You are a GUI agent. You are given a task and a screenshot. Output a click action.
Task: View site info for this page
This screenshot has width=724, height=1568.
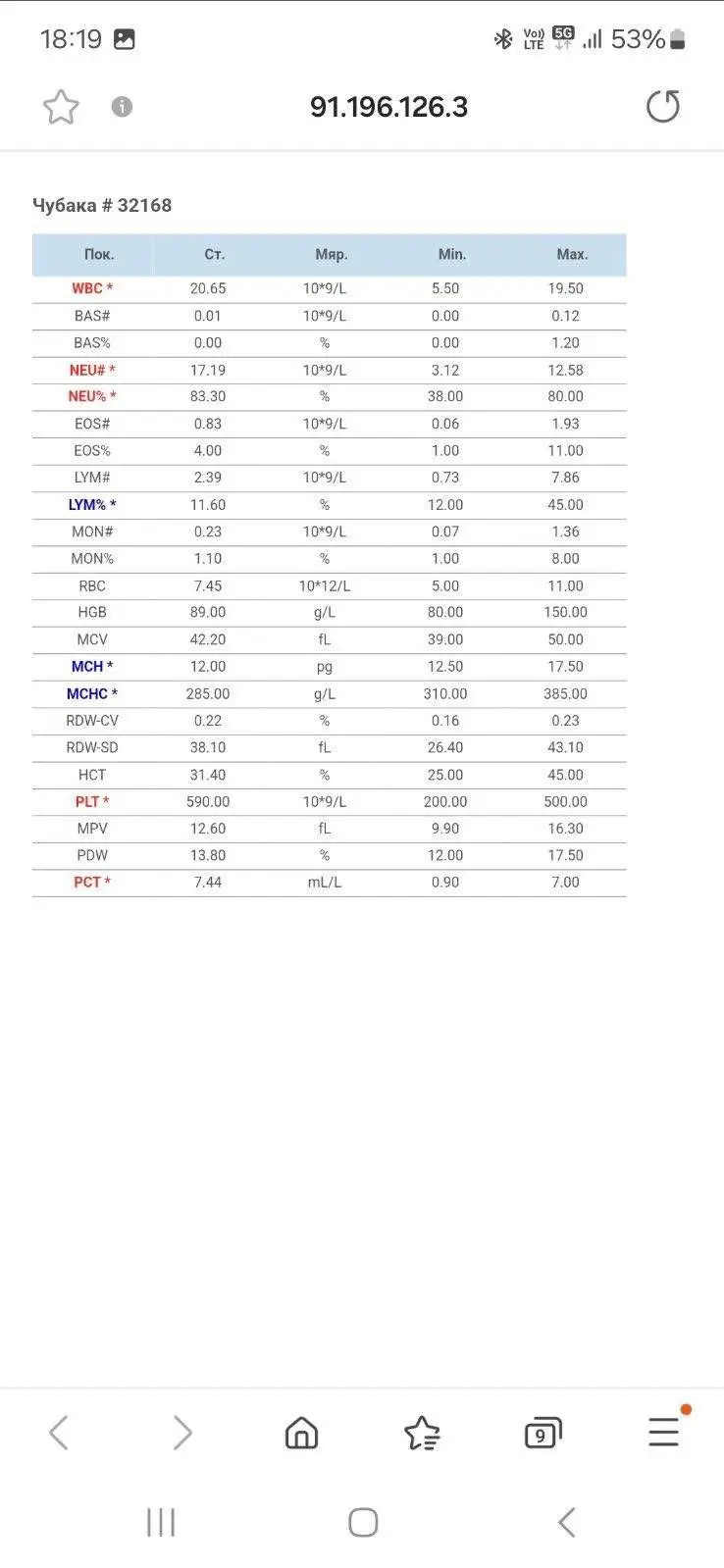coord(122,107)
